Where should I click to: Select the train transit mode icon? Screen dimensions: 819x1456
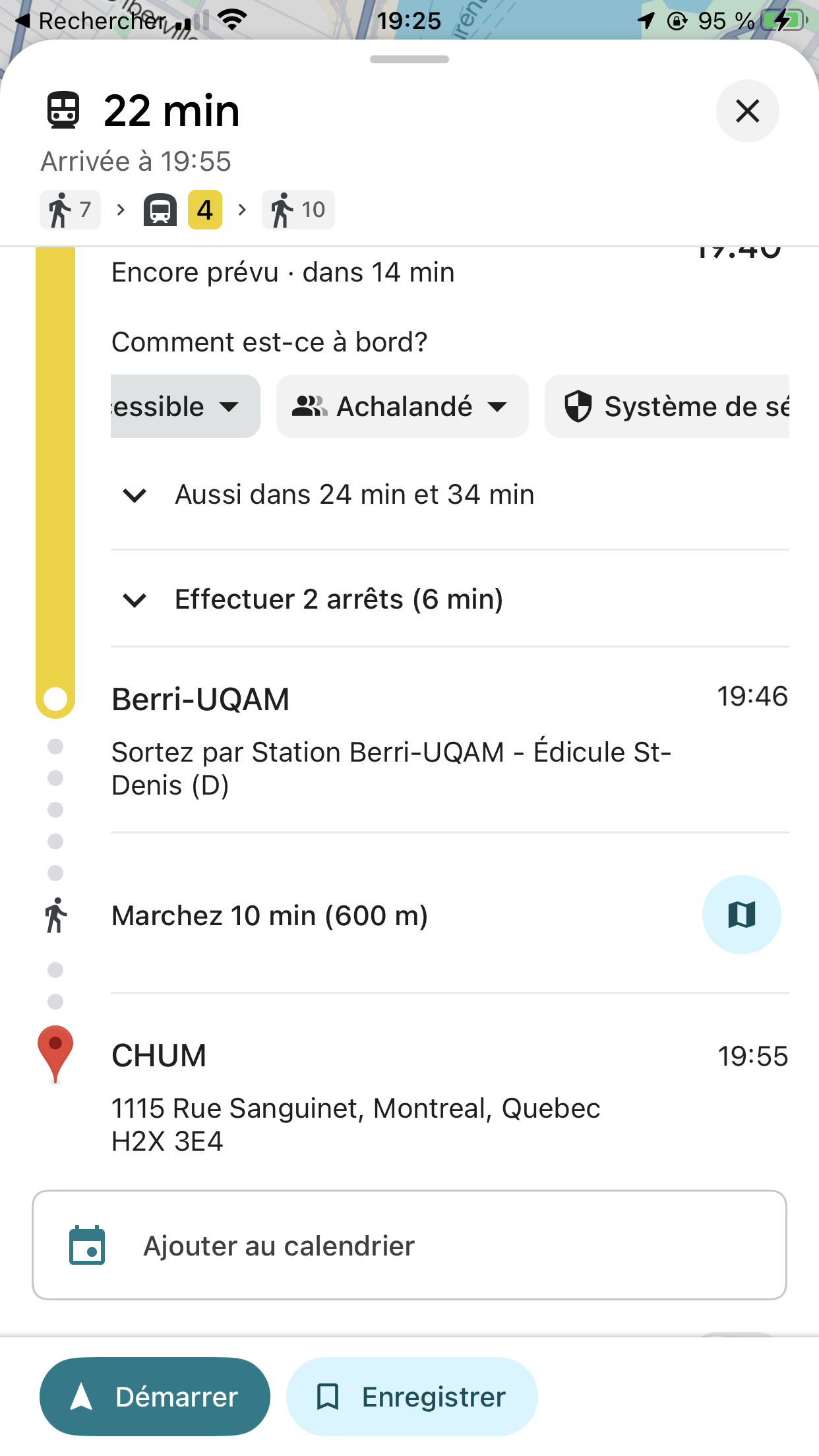(65, 111)
